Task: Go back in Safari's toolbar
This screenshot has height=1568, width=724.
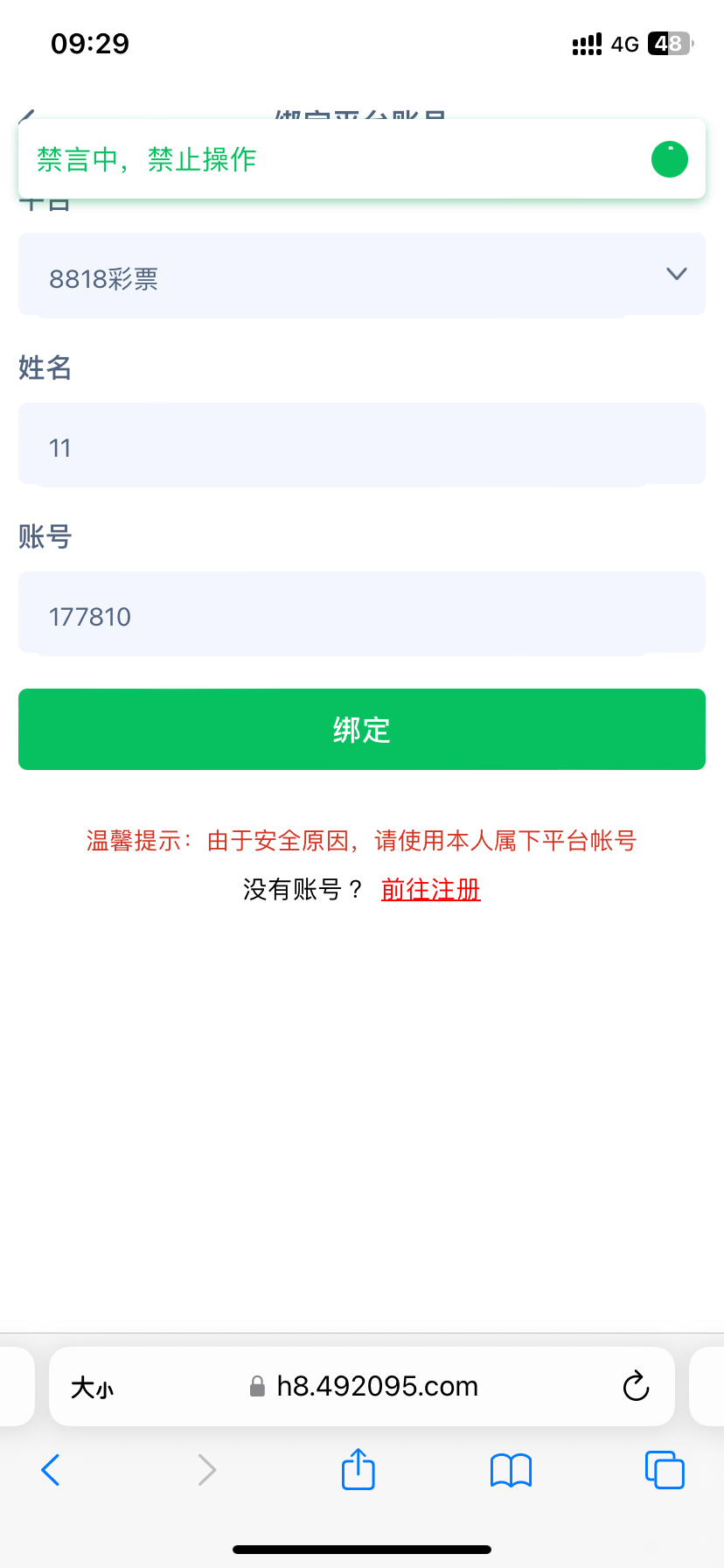Action: (x=51, y=1469)
